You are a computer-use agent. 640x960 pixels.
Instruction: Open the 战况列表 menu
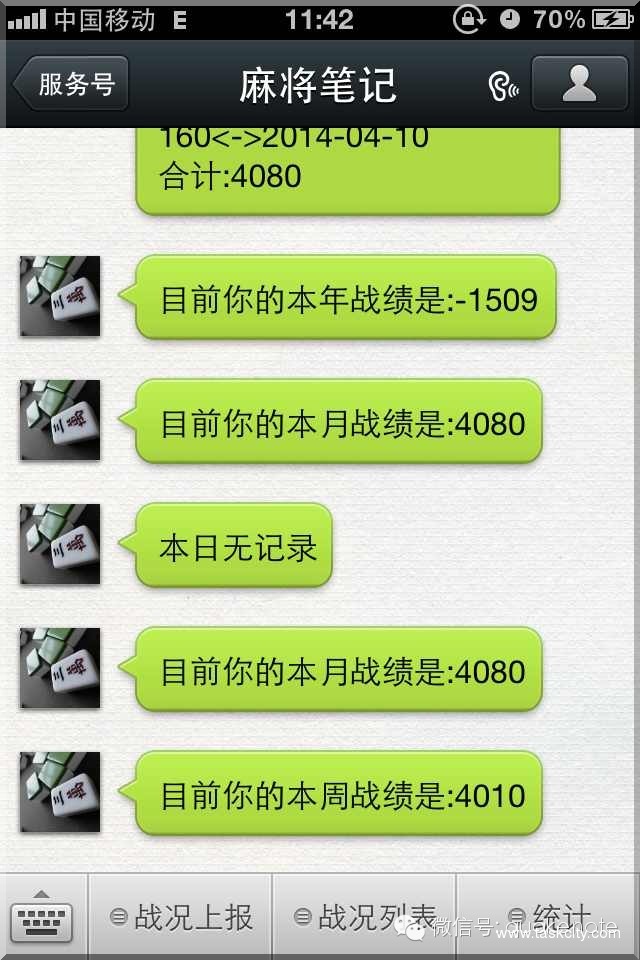coord(365,917)
